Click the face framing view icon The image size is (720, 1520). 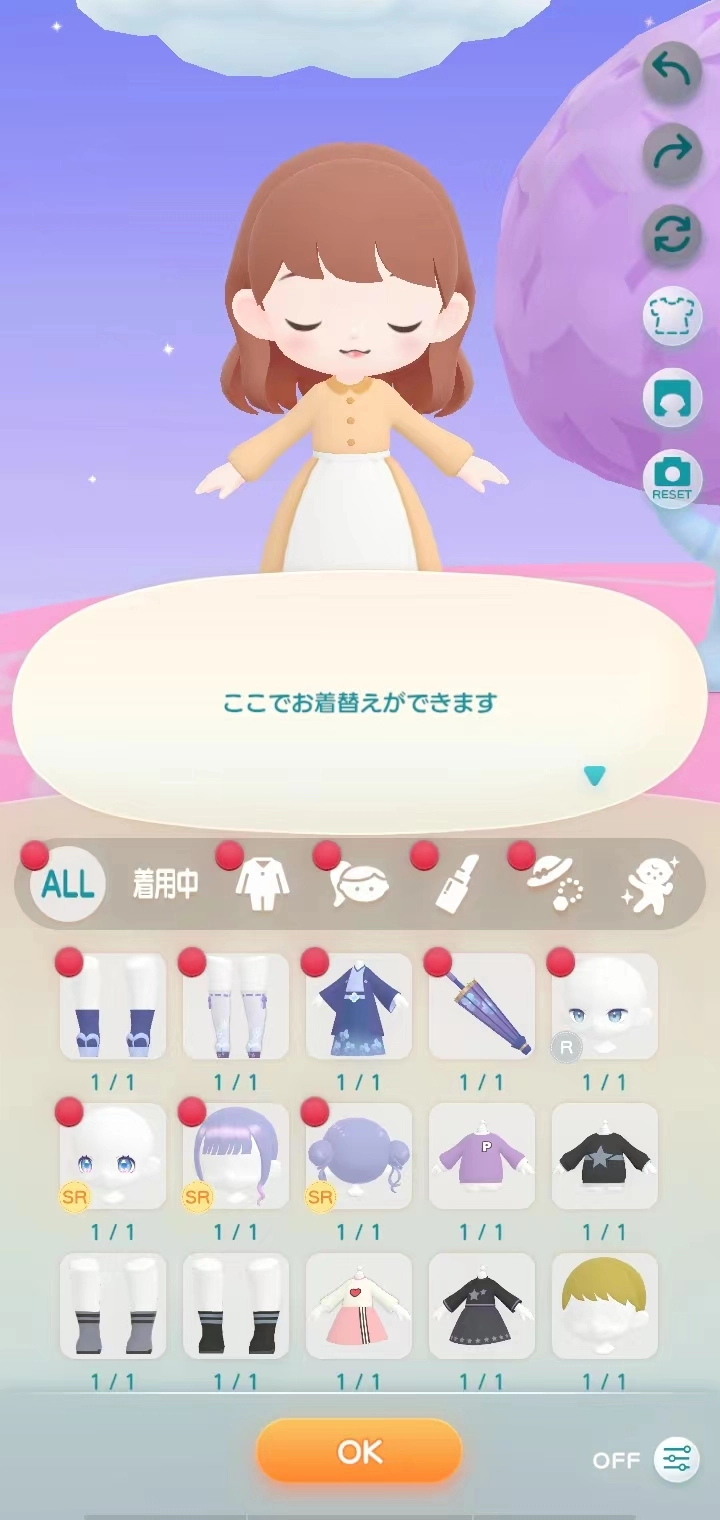(671, 398)
